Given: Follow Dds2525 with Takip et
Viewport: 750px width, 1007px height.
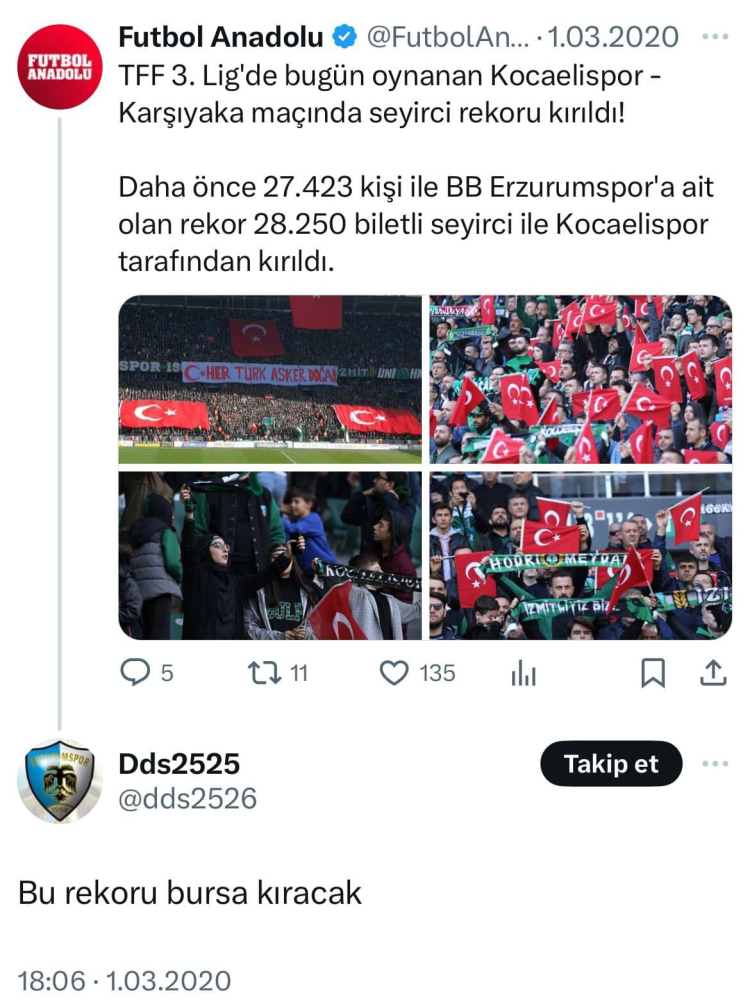Looking at the screenshot, I should [611, 765].
